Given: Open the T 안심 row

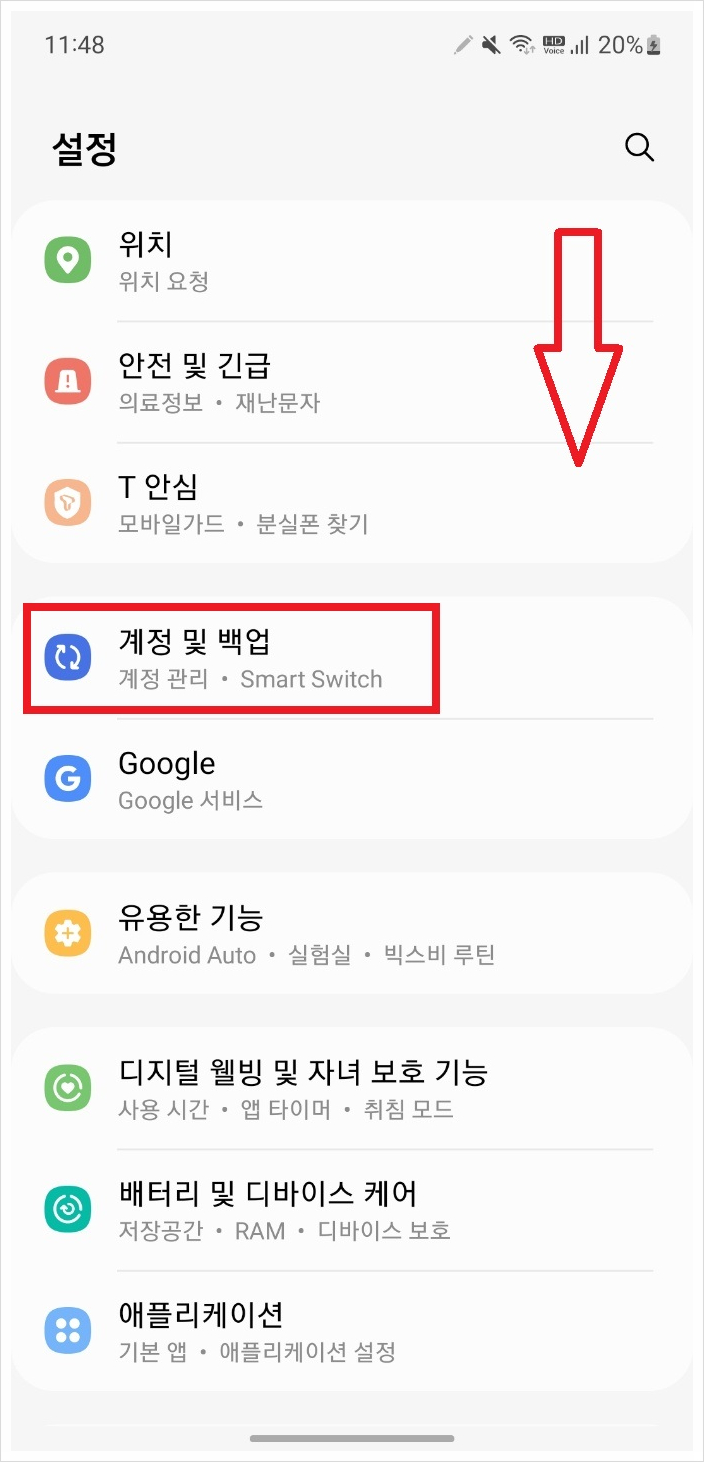Looking at the screenshot, I should point(300,503).
